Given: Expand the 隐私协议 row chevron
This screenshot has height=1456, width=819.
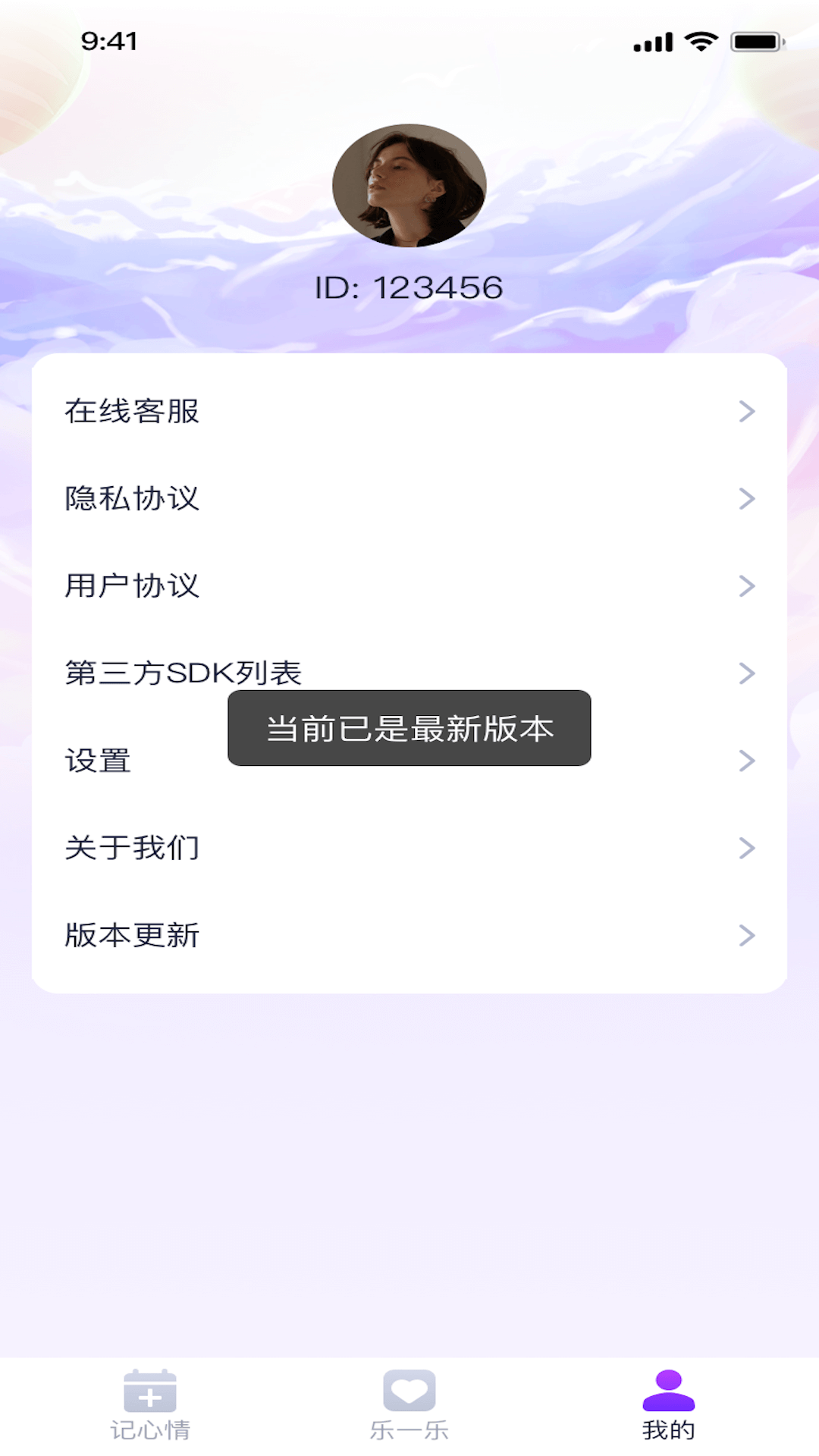Looking at the screenshot, I should (747, 499).
